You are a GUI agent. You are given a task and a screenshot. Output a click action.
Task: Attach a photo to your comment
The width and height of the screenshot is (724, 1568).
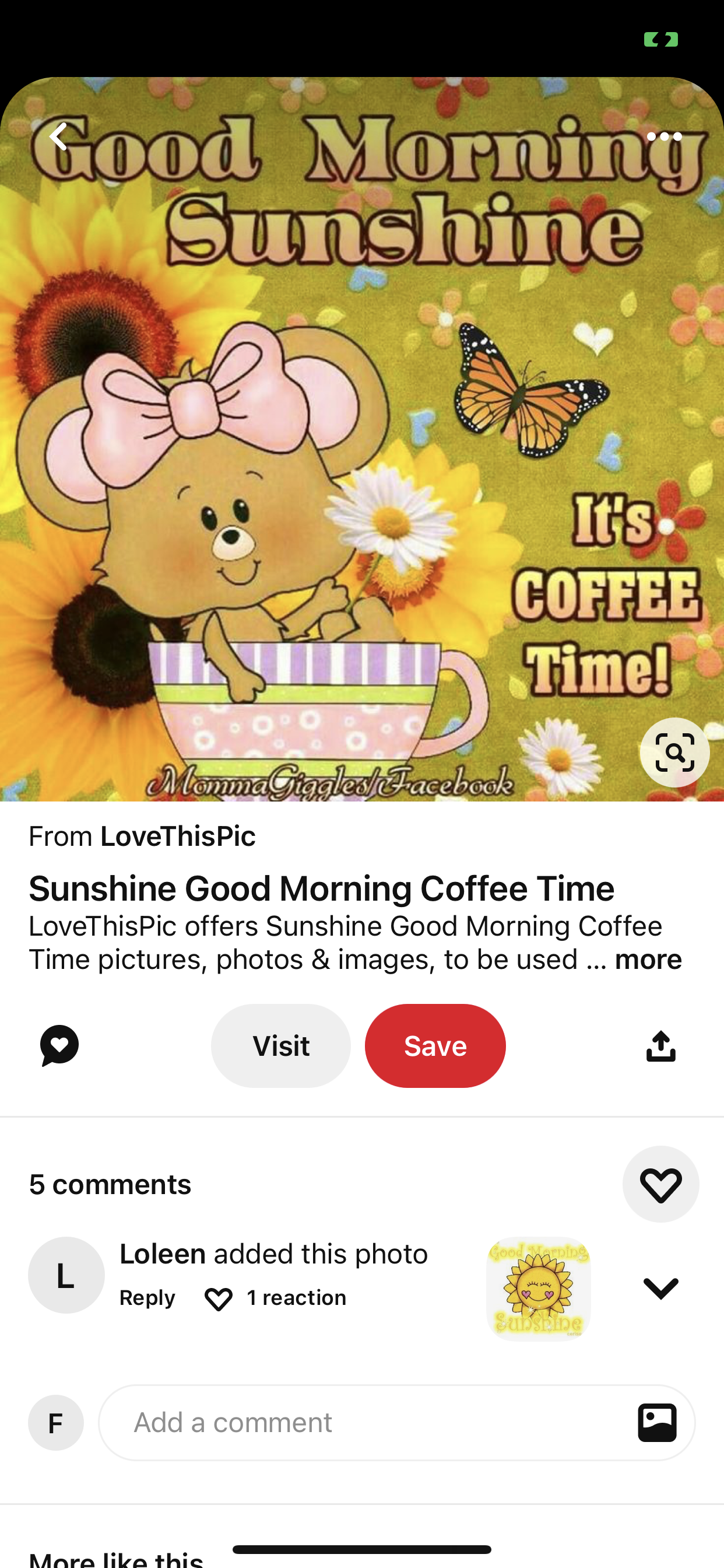pos(657,1423)
